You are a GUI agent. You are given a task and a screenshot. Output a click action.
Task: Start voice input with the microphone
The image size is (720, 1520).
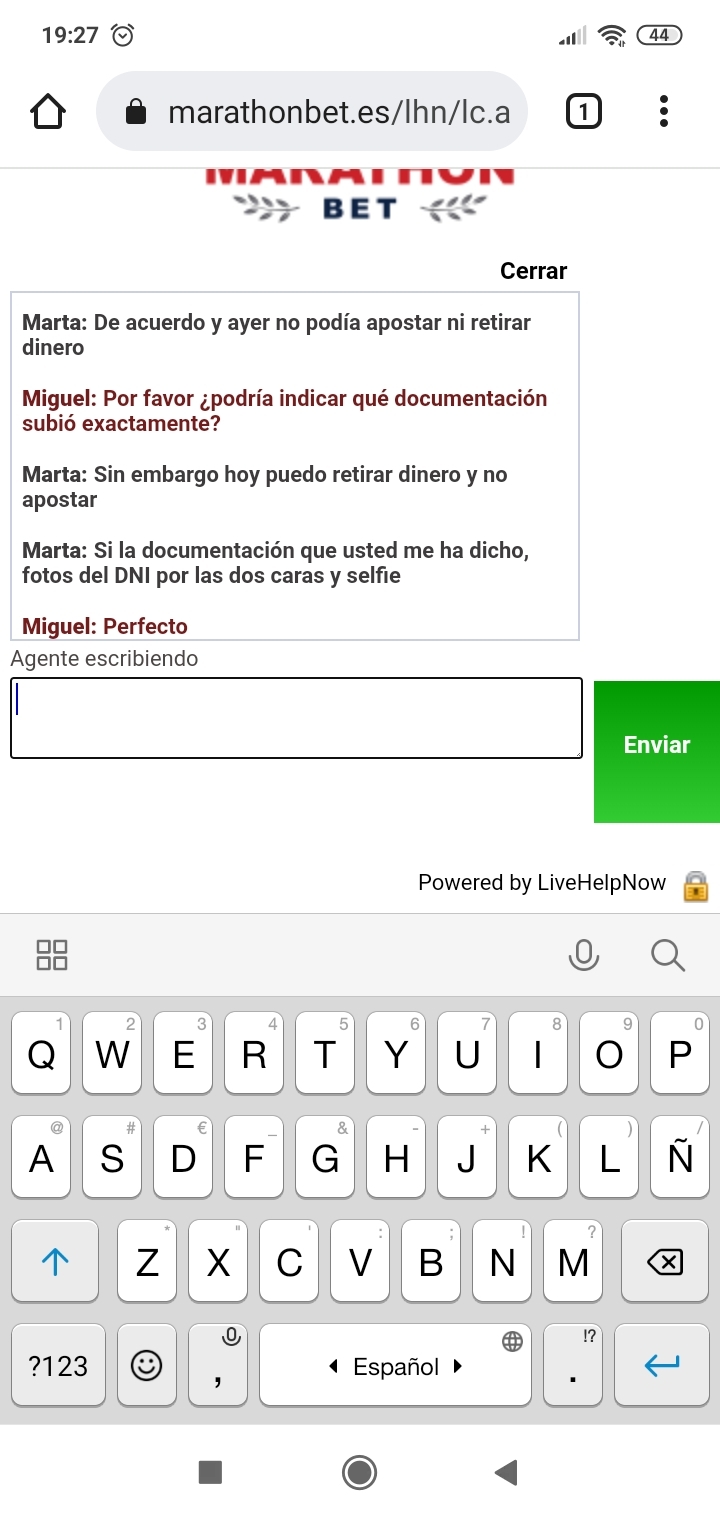pos(583,955)
